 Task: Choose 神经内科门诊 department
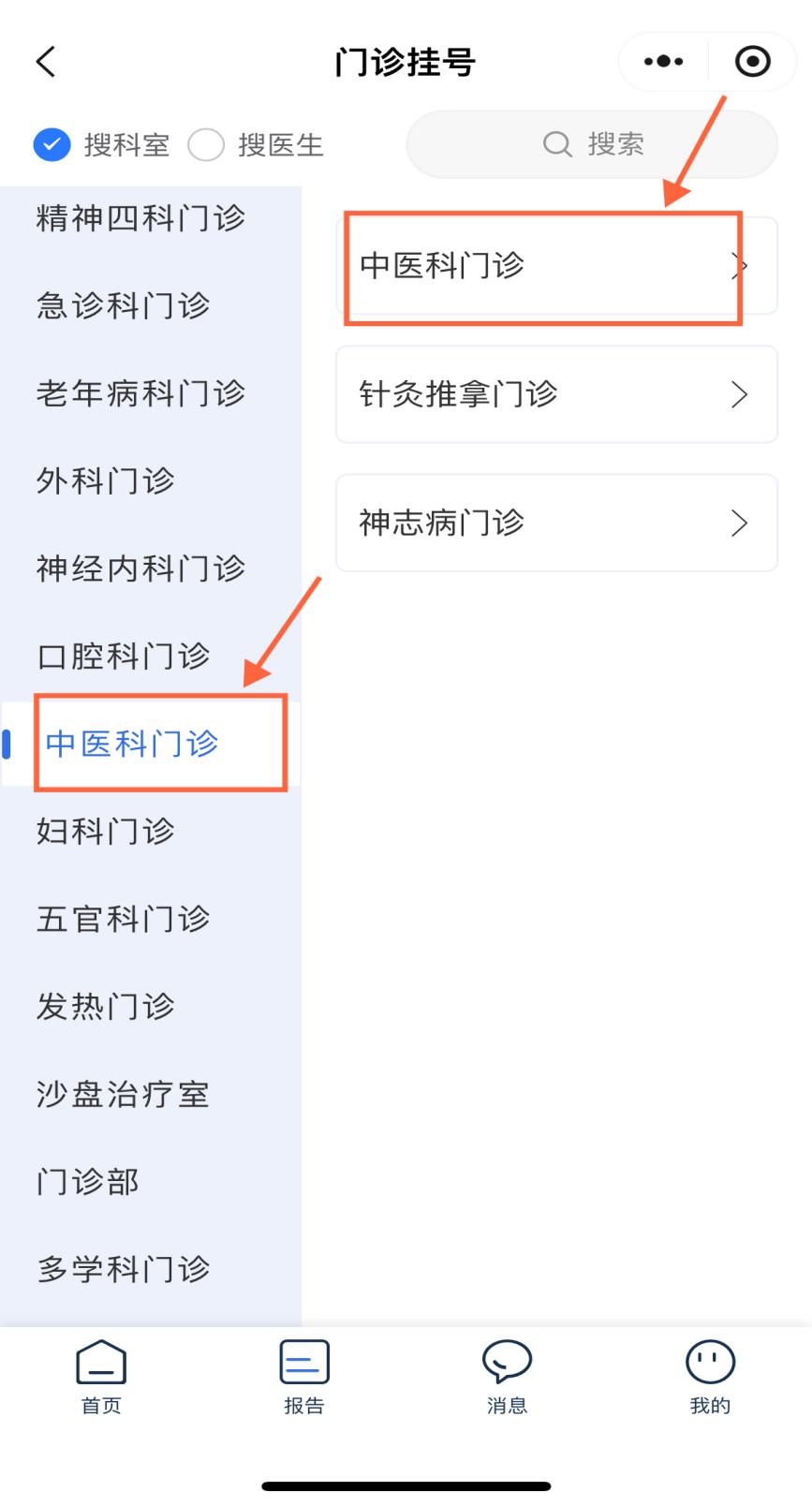pos(140,568)
